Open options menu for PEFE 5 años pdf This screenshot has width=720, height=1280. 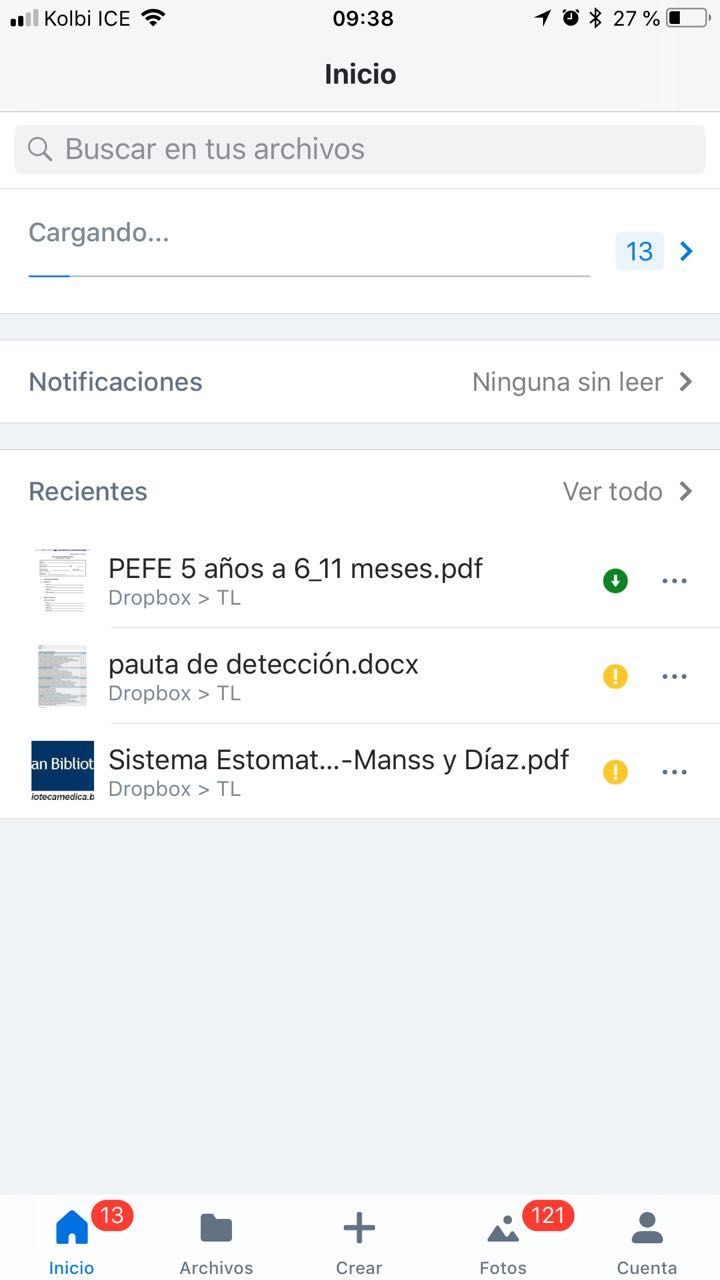674,580
